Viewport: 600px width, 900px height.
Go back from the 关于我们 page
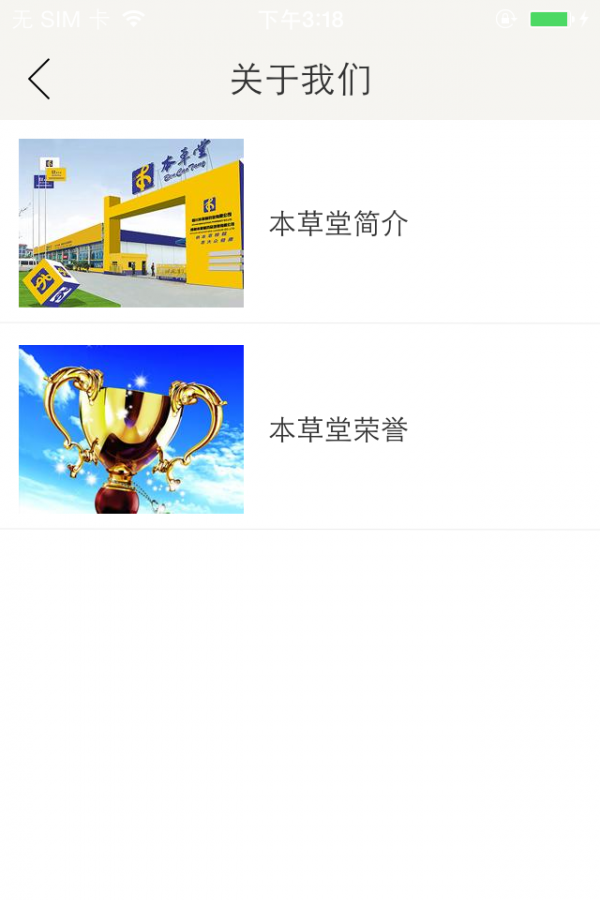tap(39, 79)
